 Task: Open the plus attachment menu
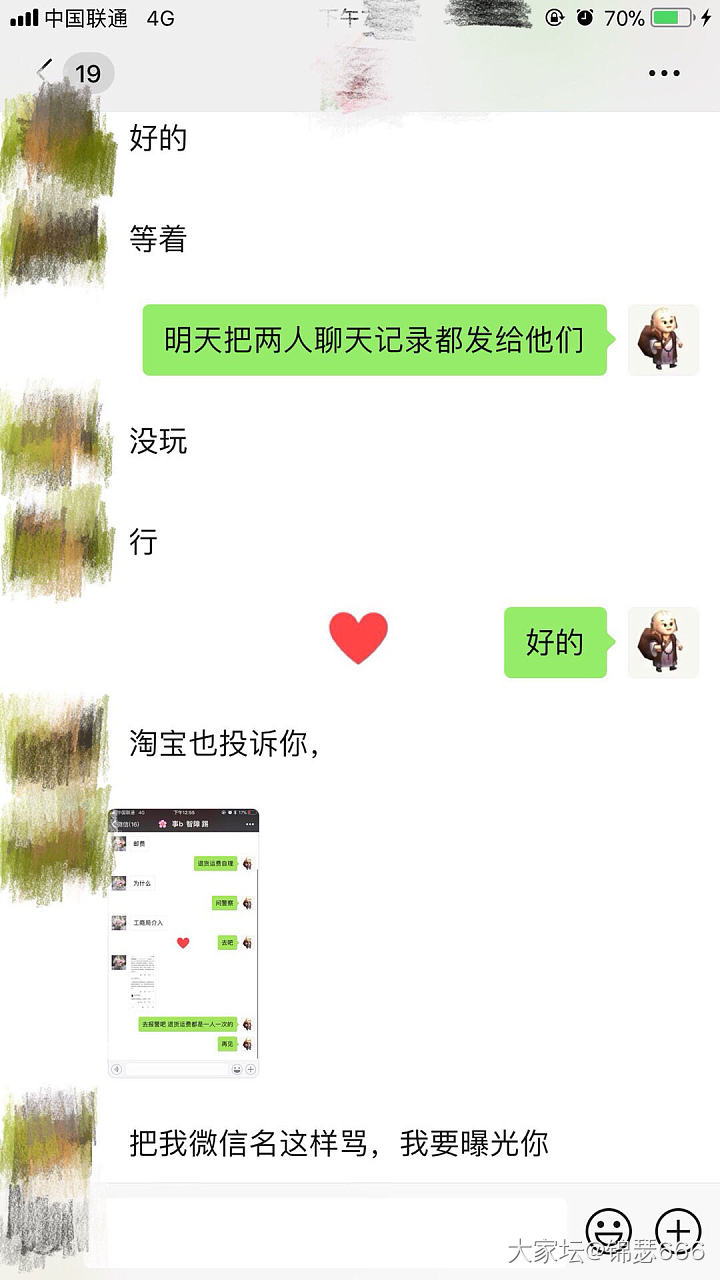[678, 1230]
